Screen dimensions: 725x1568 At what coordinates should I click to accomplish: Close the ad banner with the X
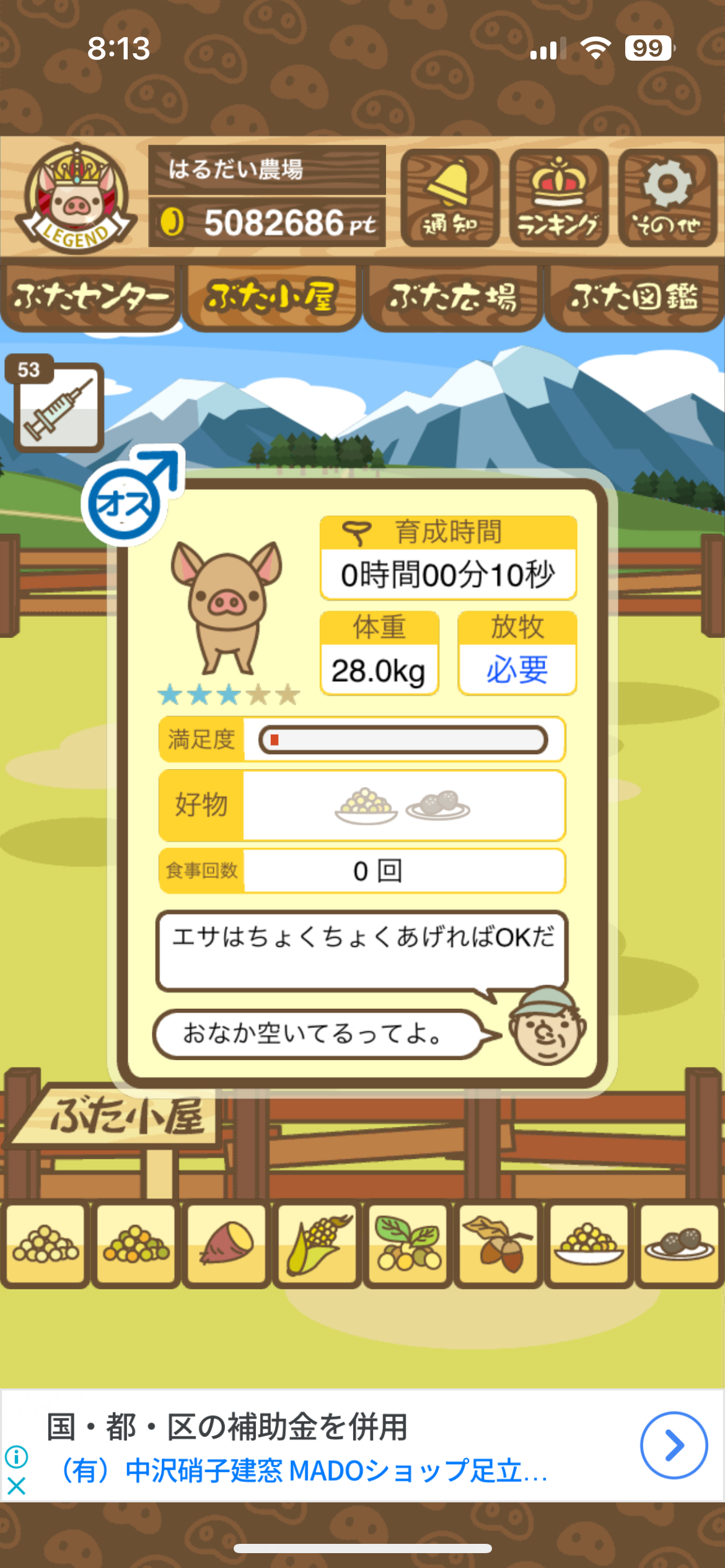click(x=17, y=1486)
